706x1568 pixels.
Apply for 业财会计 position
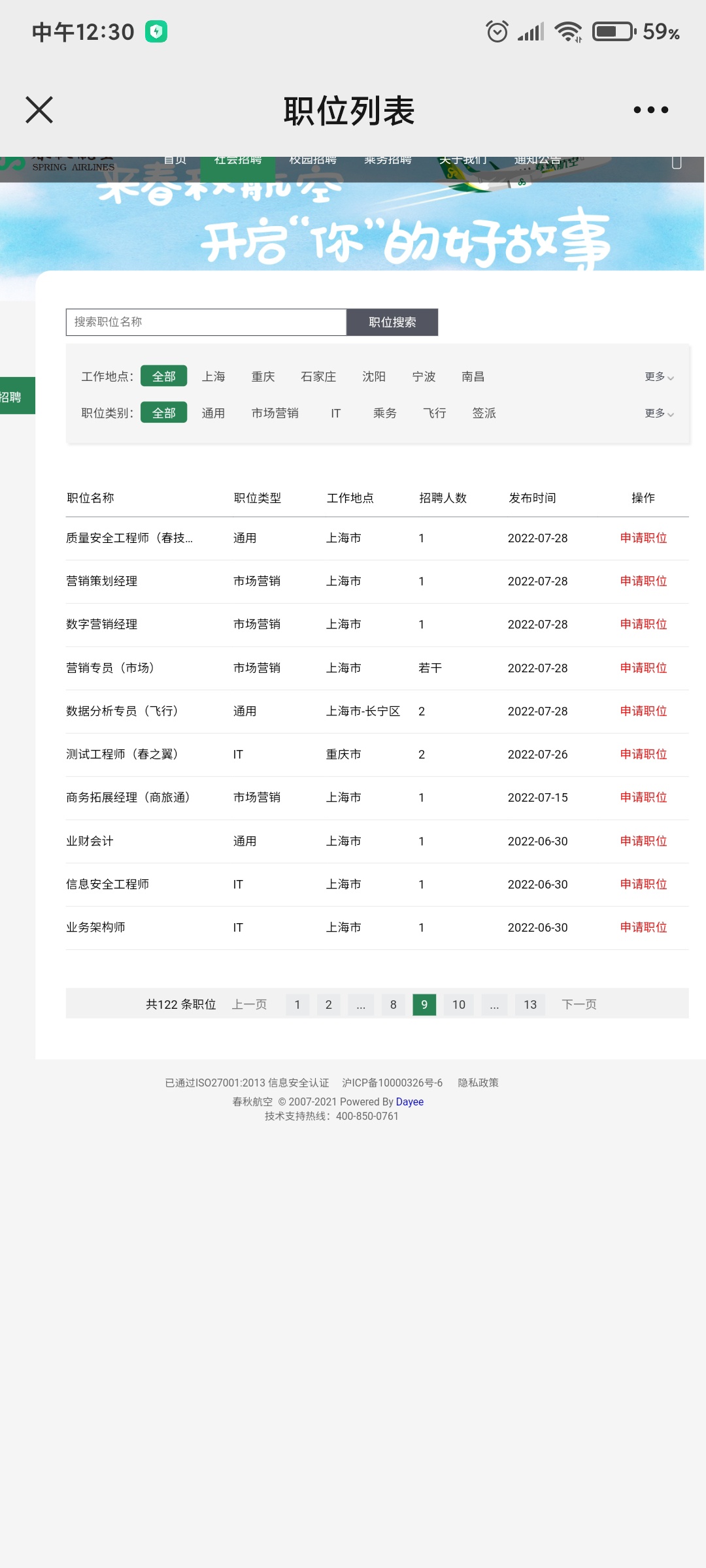(x=644, y=841)
